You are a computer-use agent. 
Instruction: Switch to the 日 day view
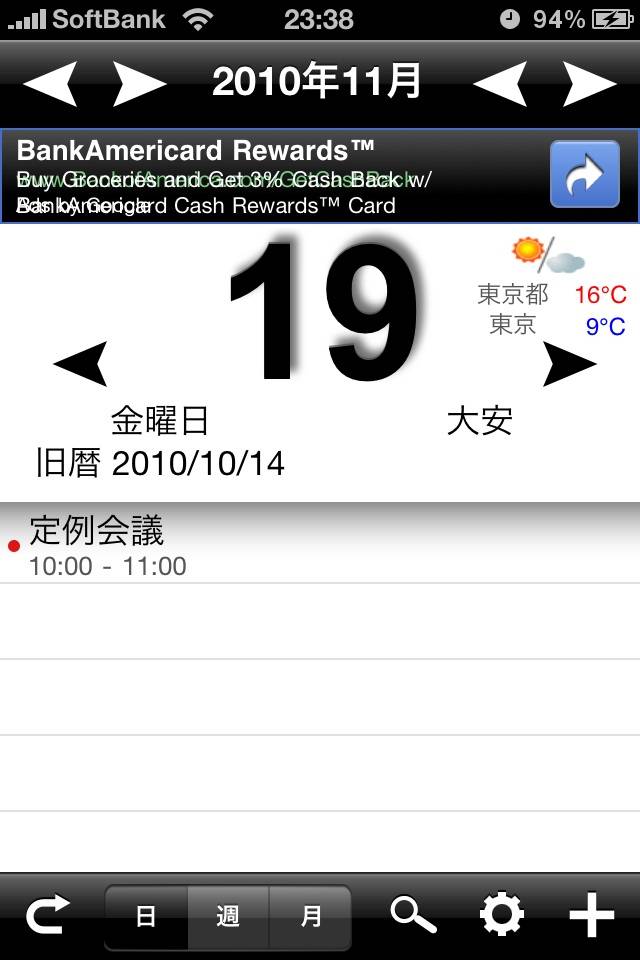pyautogui.click(x=146, y=916)
